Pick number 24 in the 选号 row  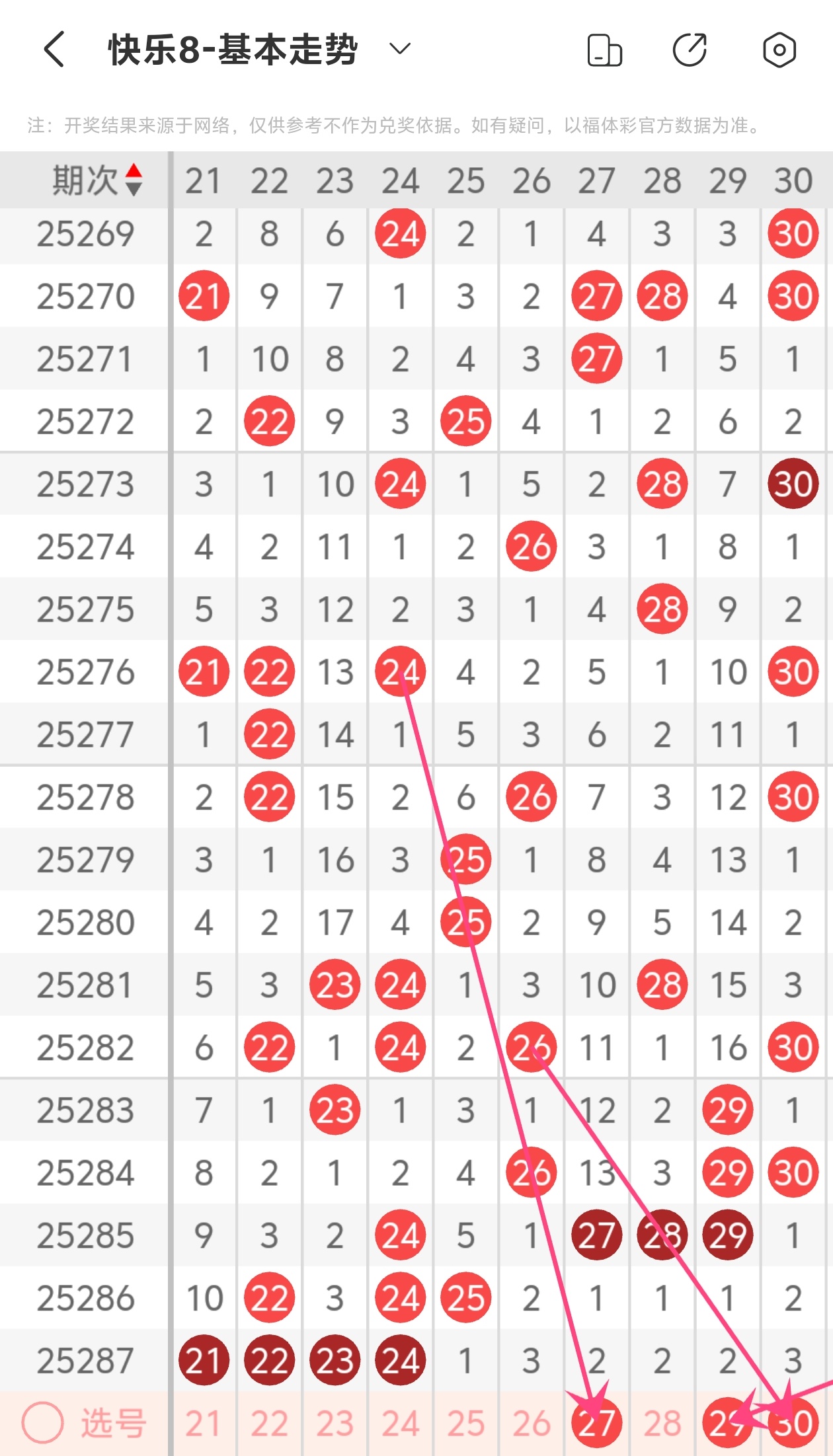(400, 1424)
